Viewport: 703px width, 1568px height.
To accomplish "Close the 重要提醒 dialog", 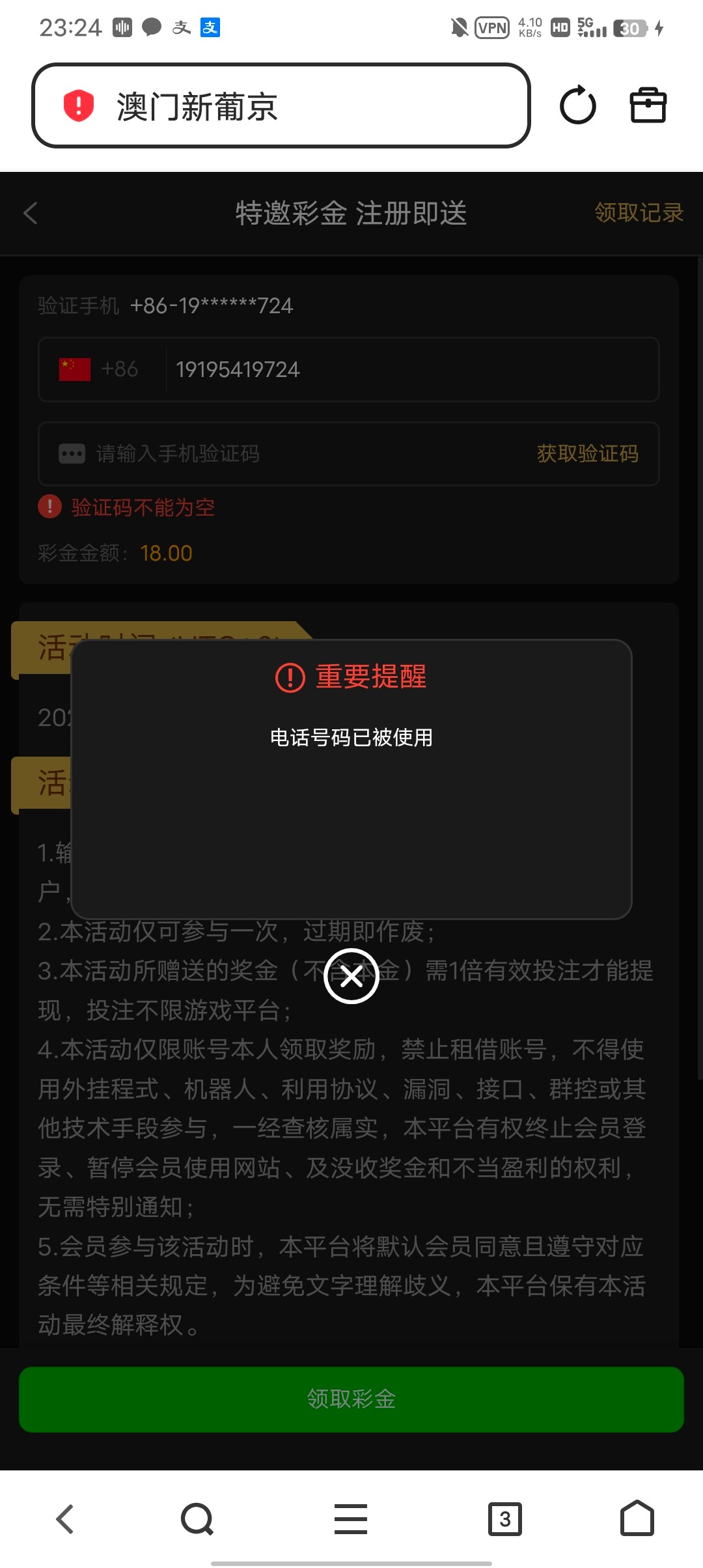I will click(351, 976).
